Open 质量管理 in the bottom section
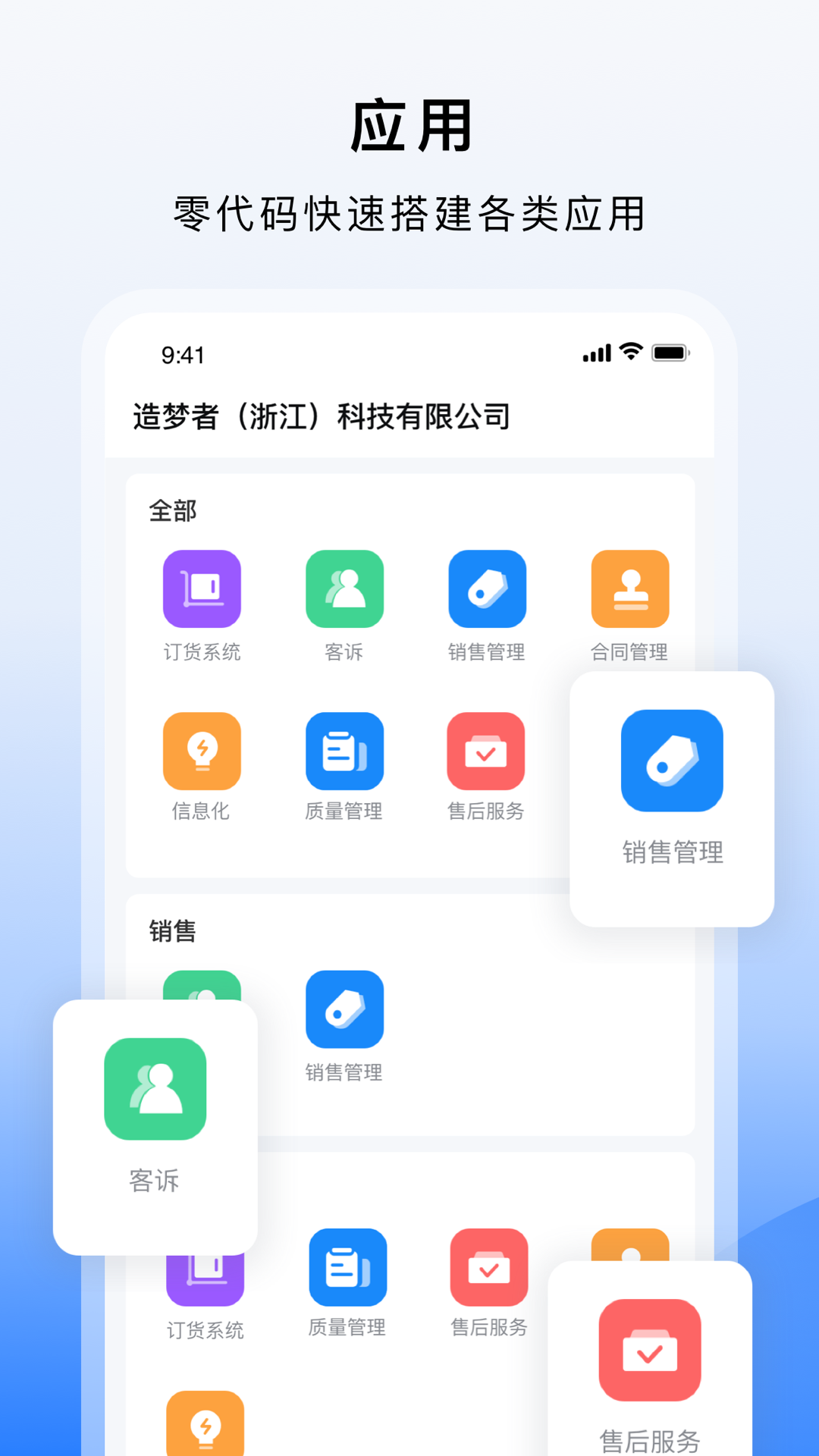 point(347,1266)
